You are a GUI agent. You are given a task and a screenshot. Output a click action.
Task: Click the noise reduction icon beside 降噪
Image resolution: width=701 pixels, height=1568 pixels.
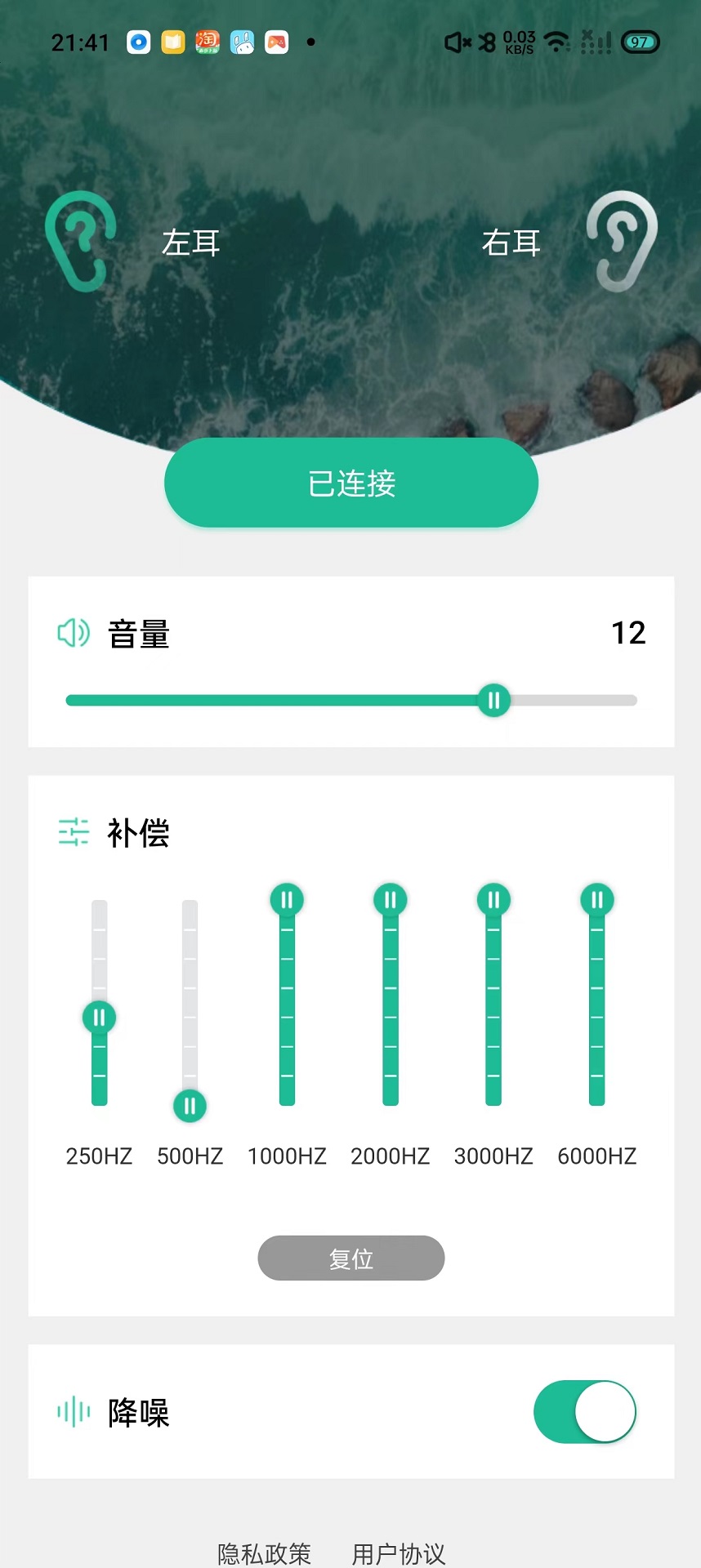72,1412
